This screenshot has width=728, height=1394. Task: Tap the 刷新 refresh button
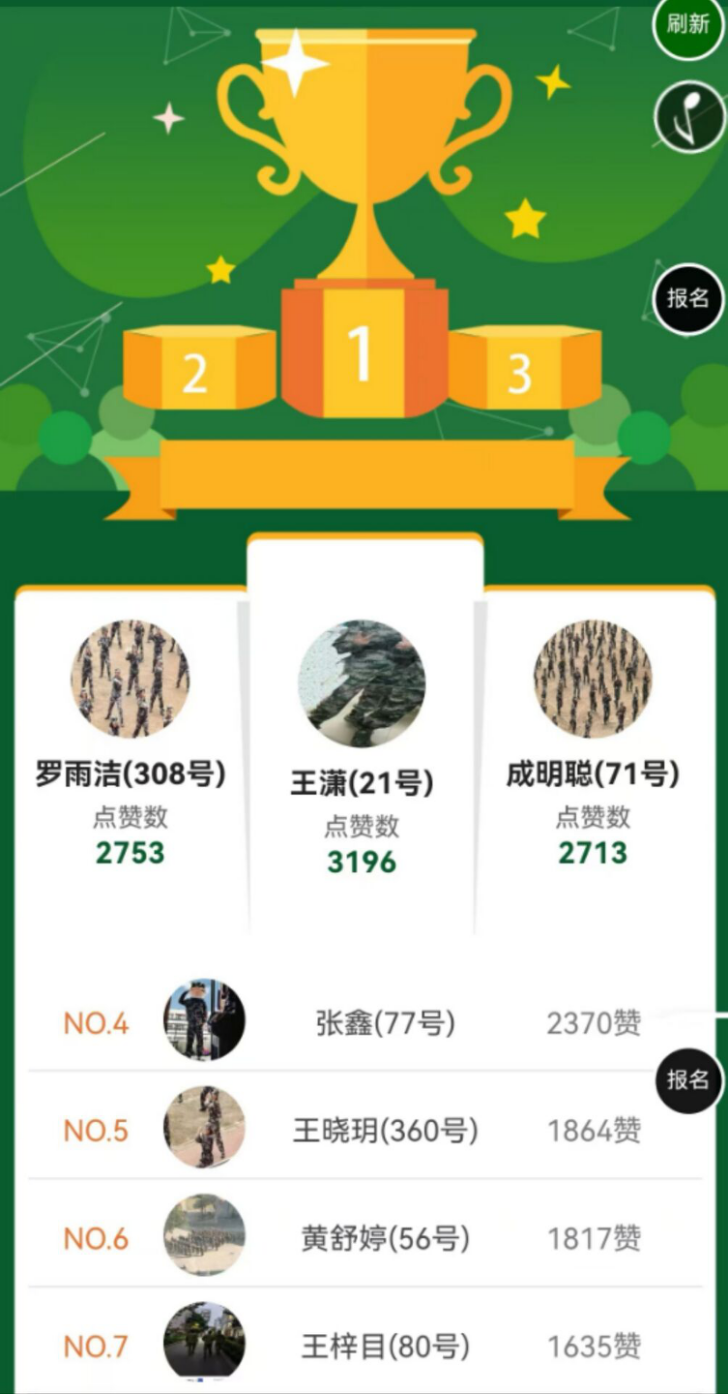[689, 24]
